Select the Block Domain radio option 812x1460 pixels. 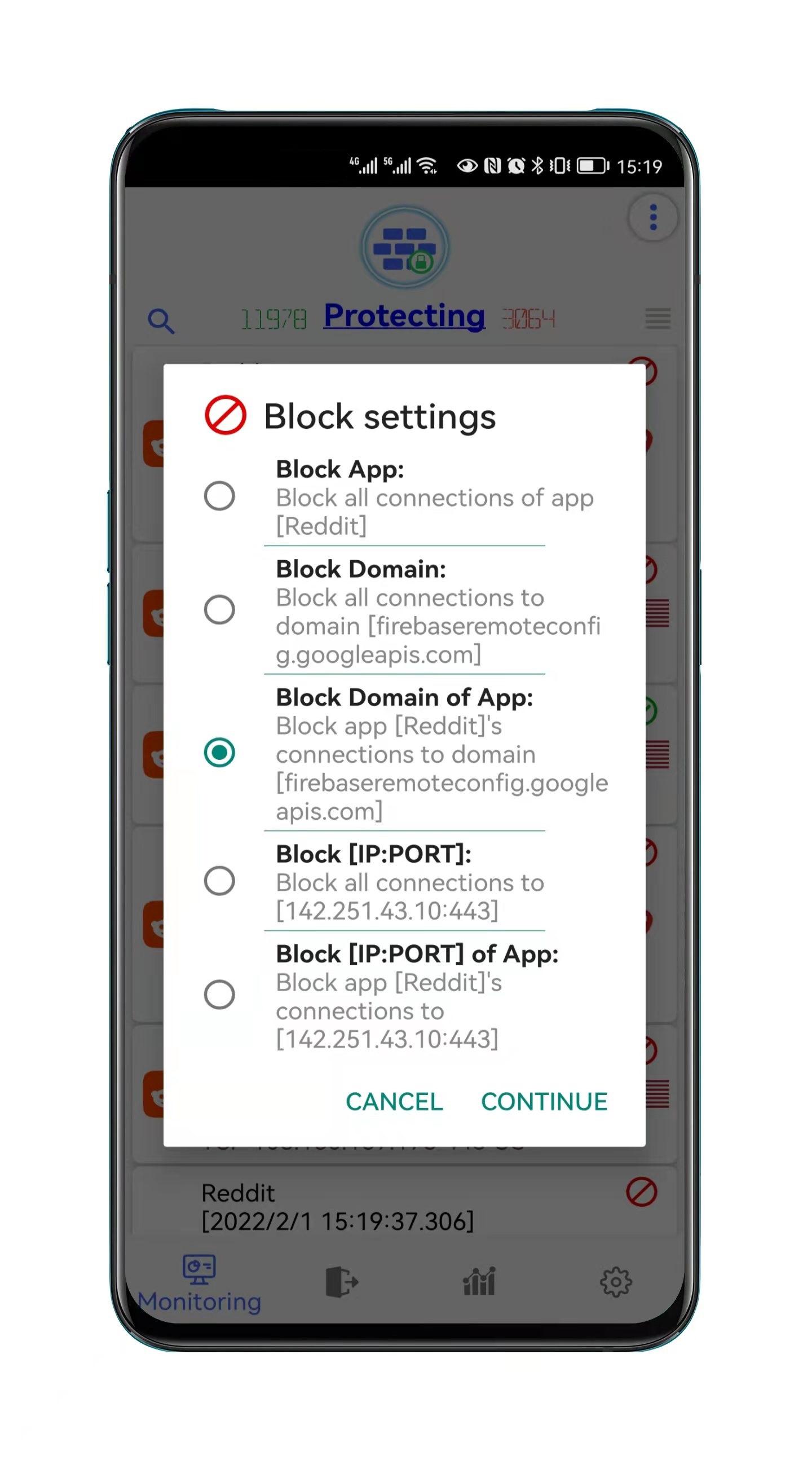(x=219, y=610)
